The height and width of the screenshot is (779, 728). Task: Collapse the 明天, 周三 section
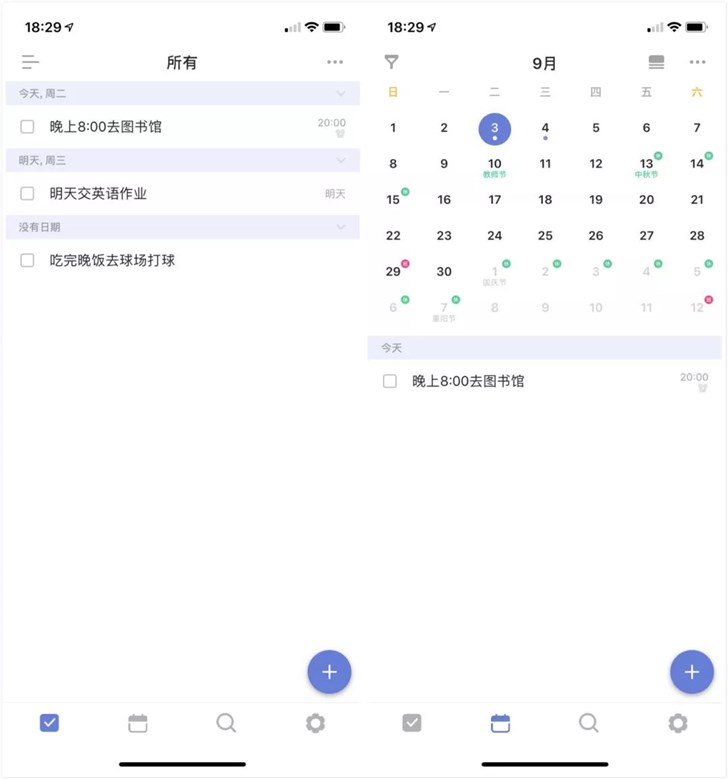[341, 160]
